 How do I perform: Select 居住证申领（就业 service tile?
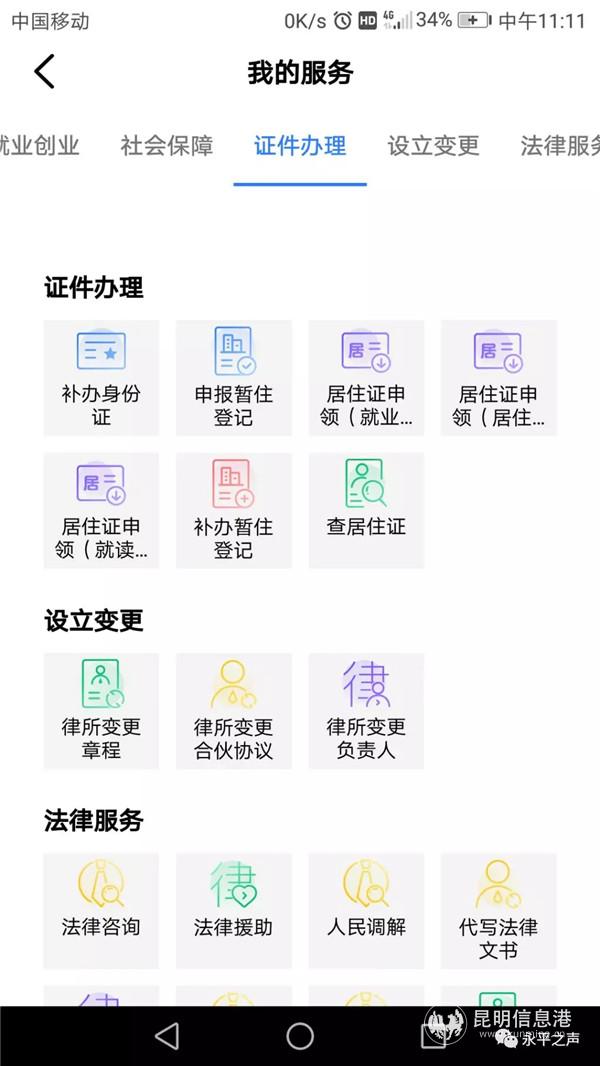tap(366, 378)
